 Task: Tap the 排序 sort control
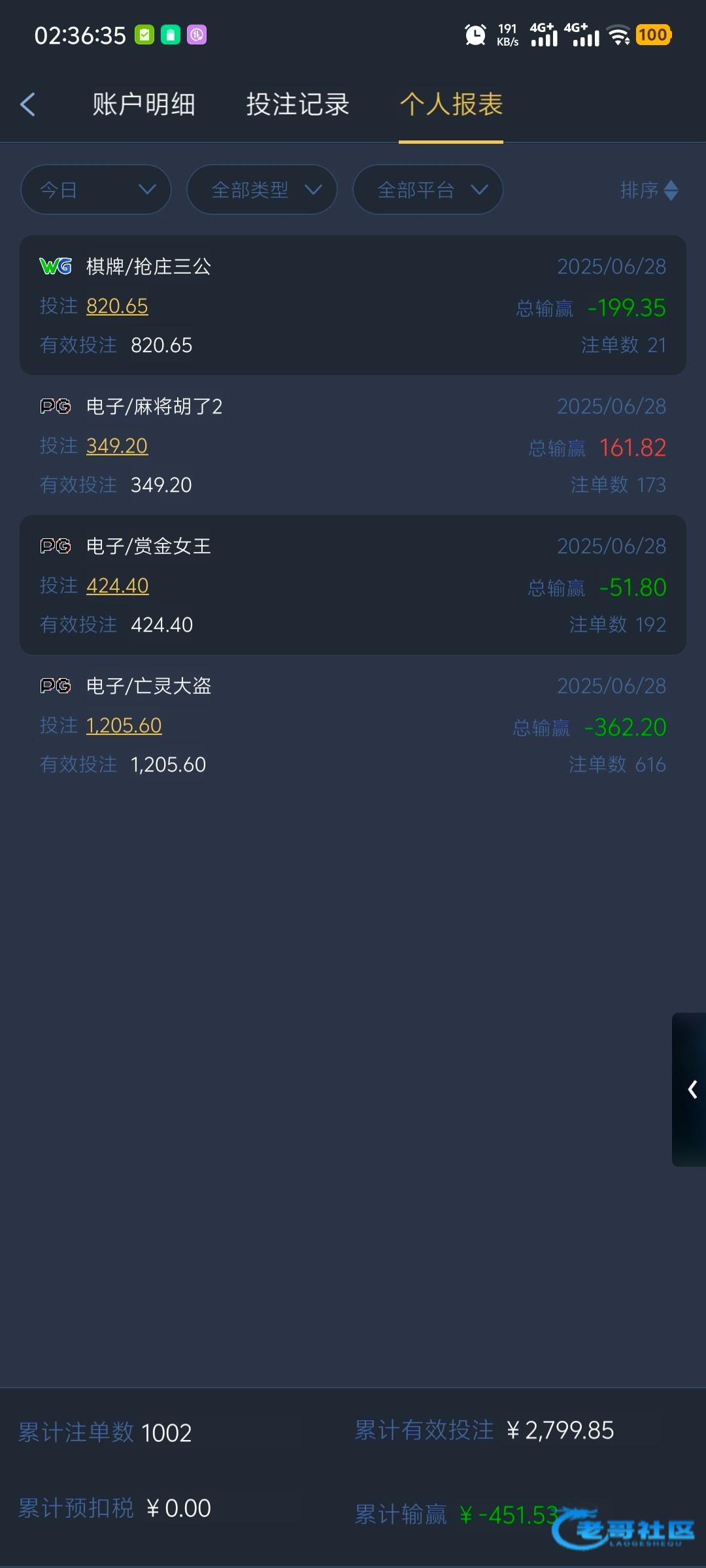tap(649, 190)
